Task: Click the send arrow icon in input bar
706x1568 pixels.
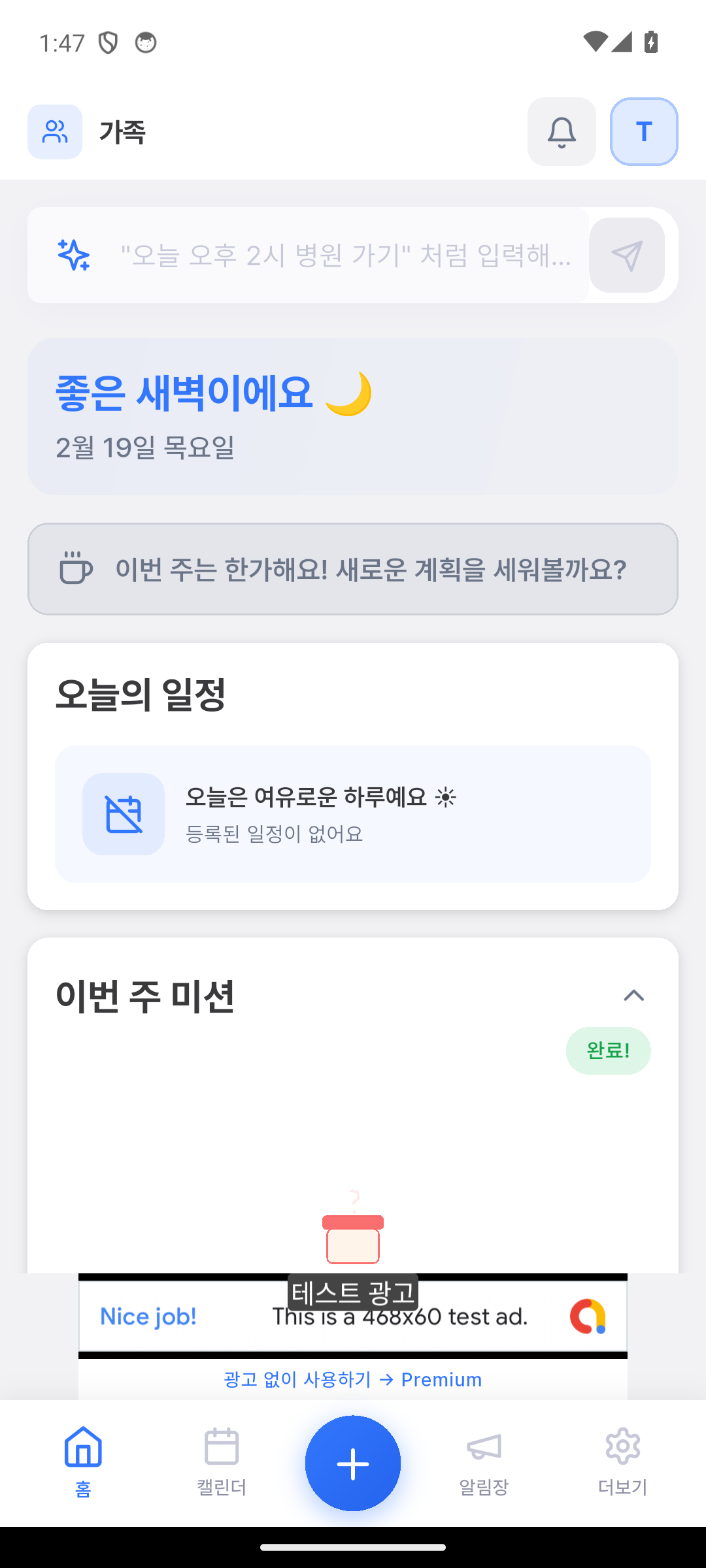Action: tap(626, 255)
